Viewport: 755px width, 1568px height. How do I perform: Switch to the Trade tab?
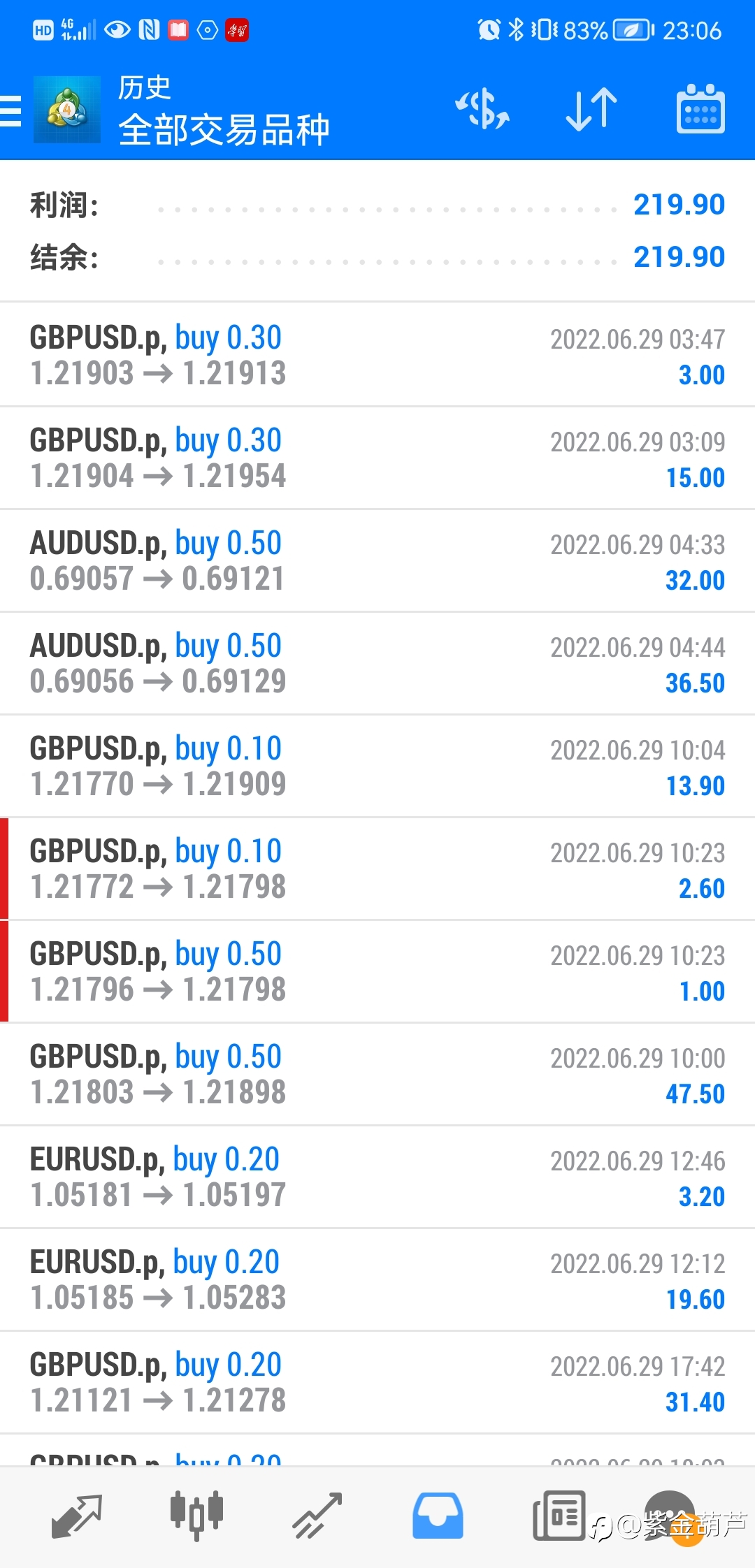317,1516
